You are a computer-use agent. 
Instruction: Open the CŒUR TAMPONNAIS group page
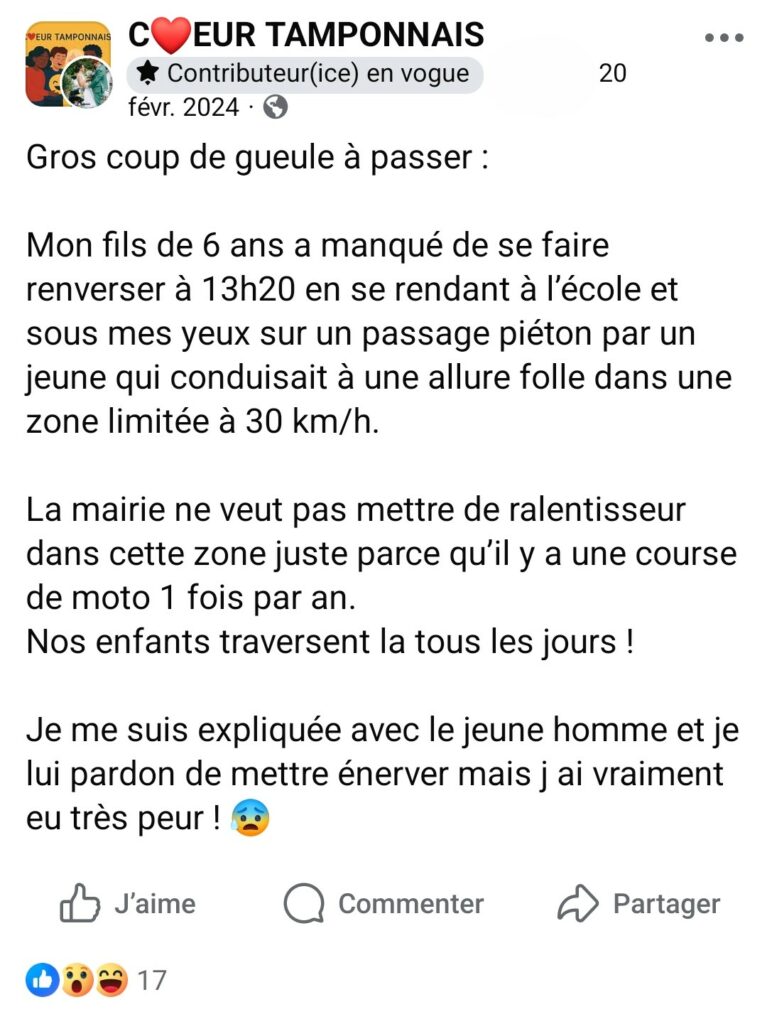click(x=306, y=35)
